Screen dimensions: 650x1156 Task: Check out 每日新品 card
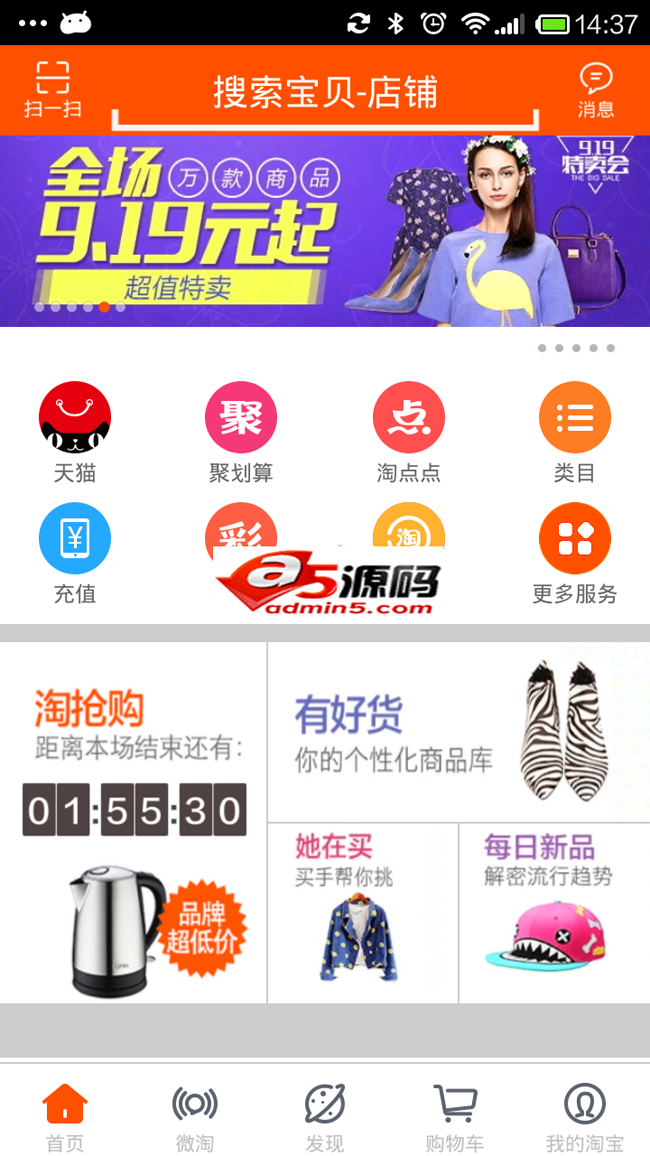tap(554, 913)
